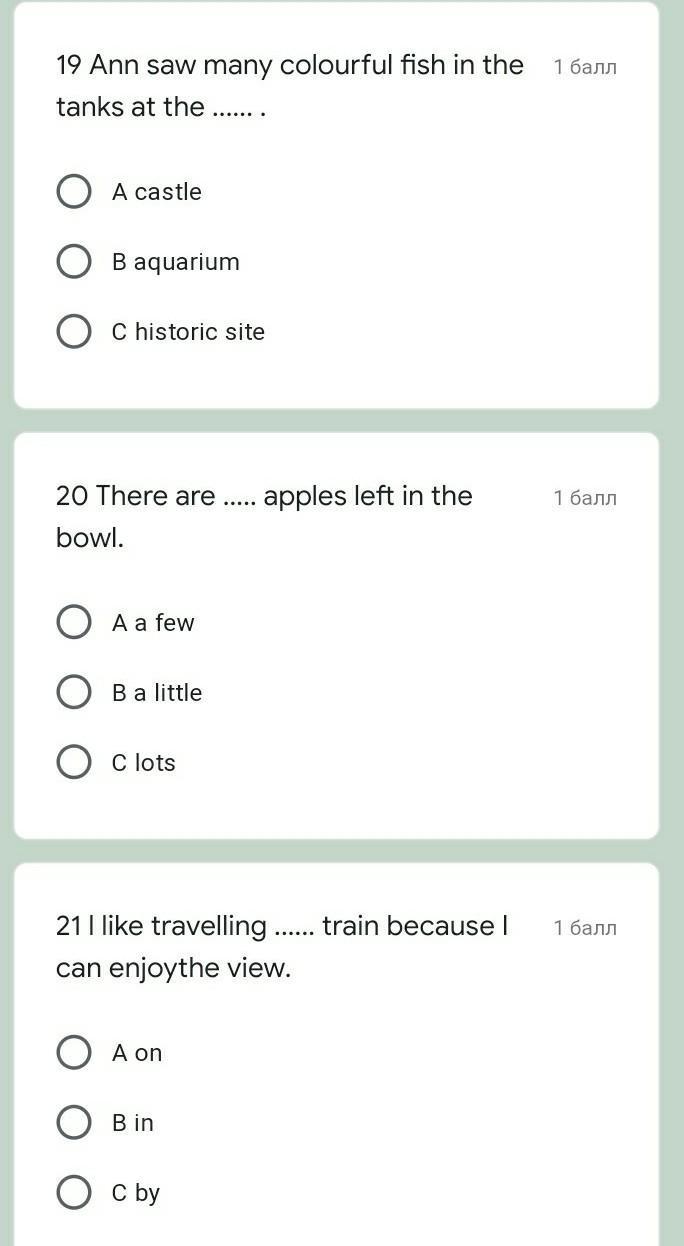Pick C lots for question 20
Screen dimensions: 684x1246
point(74,762)
